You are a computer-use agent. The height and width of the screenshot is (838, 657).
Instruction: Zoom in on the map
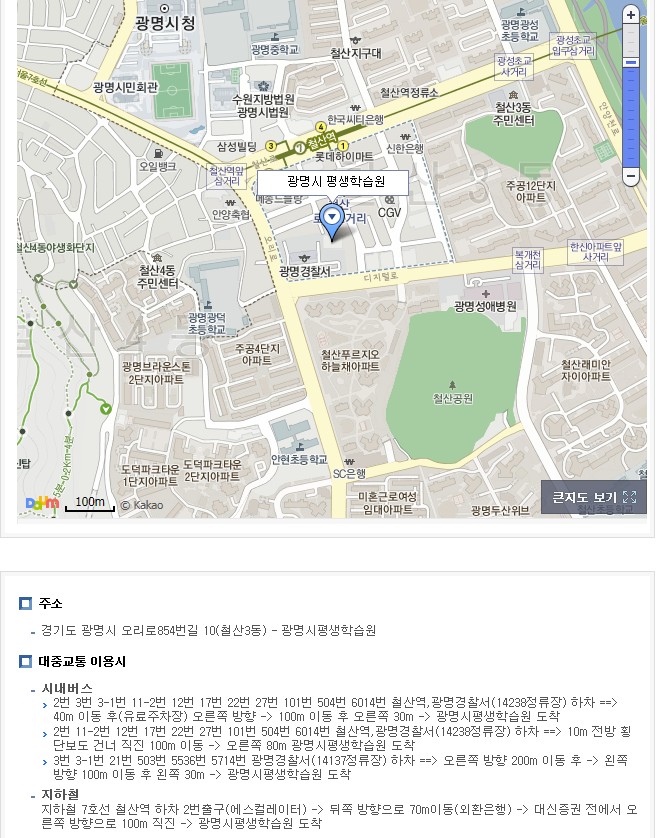(631, 15)
